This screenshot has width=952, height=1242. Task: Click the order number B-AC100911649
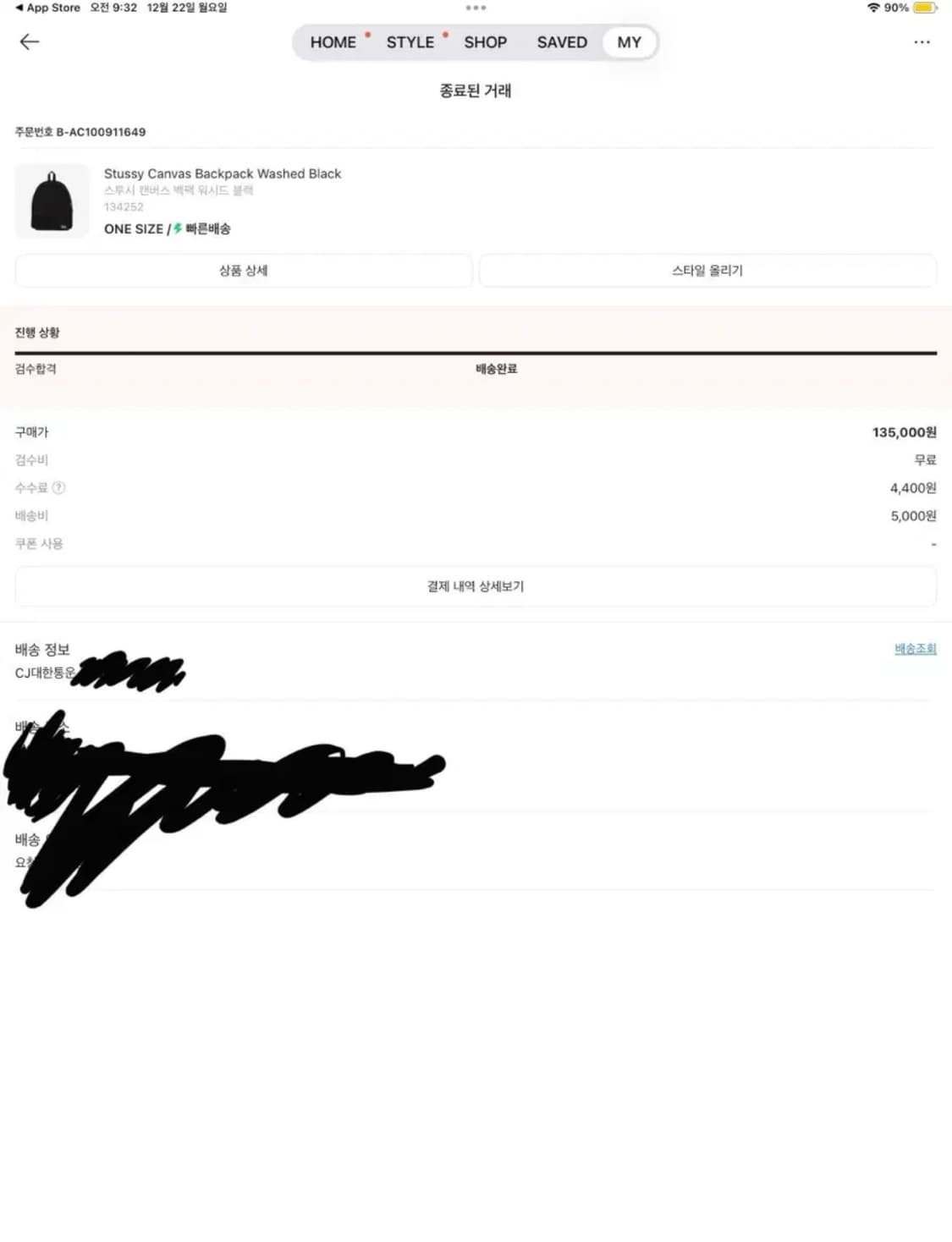(80, 132)
